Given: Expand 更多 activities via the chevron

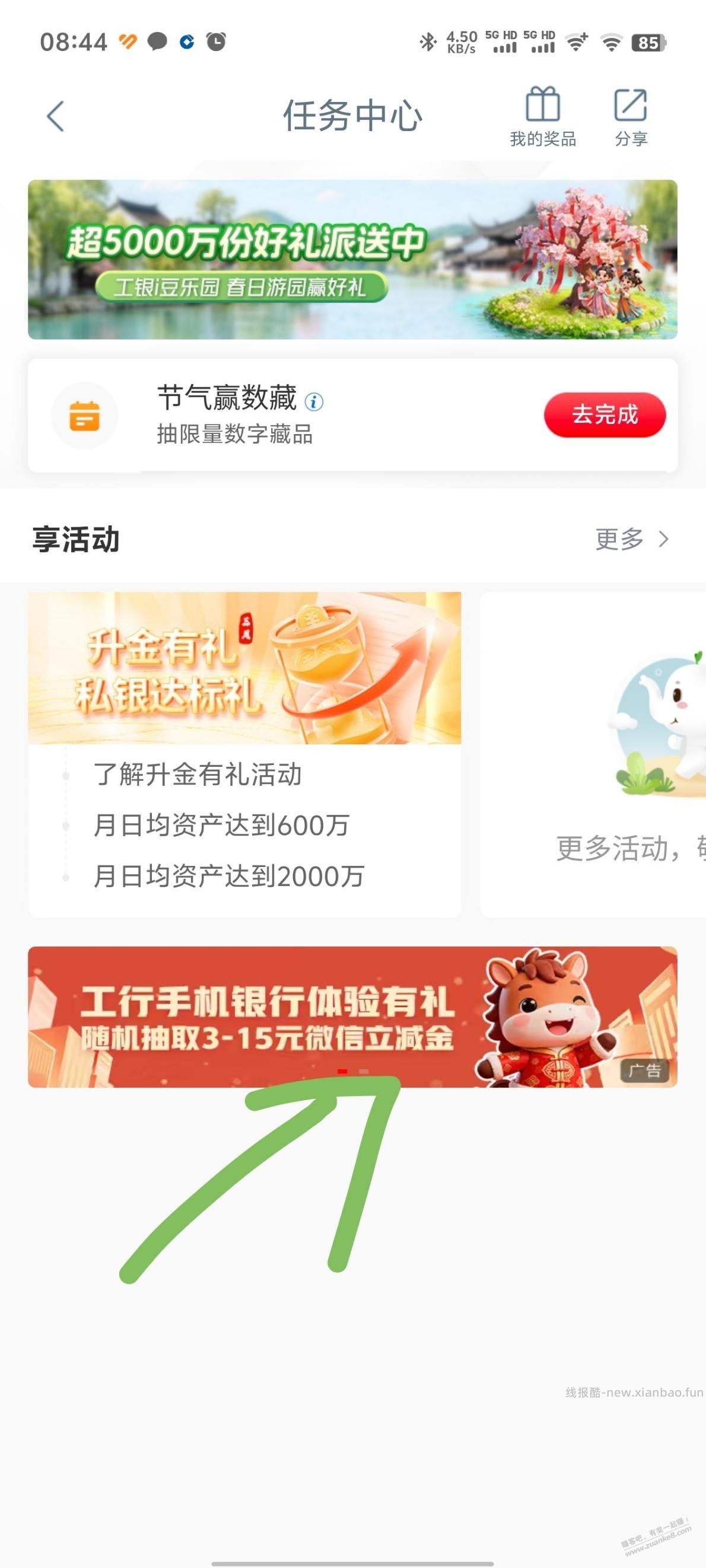Looking at the screenshot, I should click(x=634, y=538).
